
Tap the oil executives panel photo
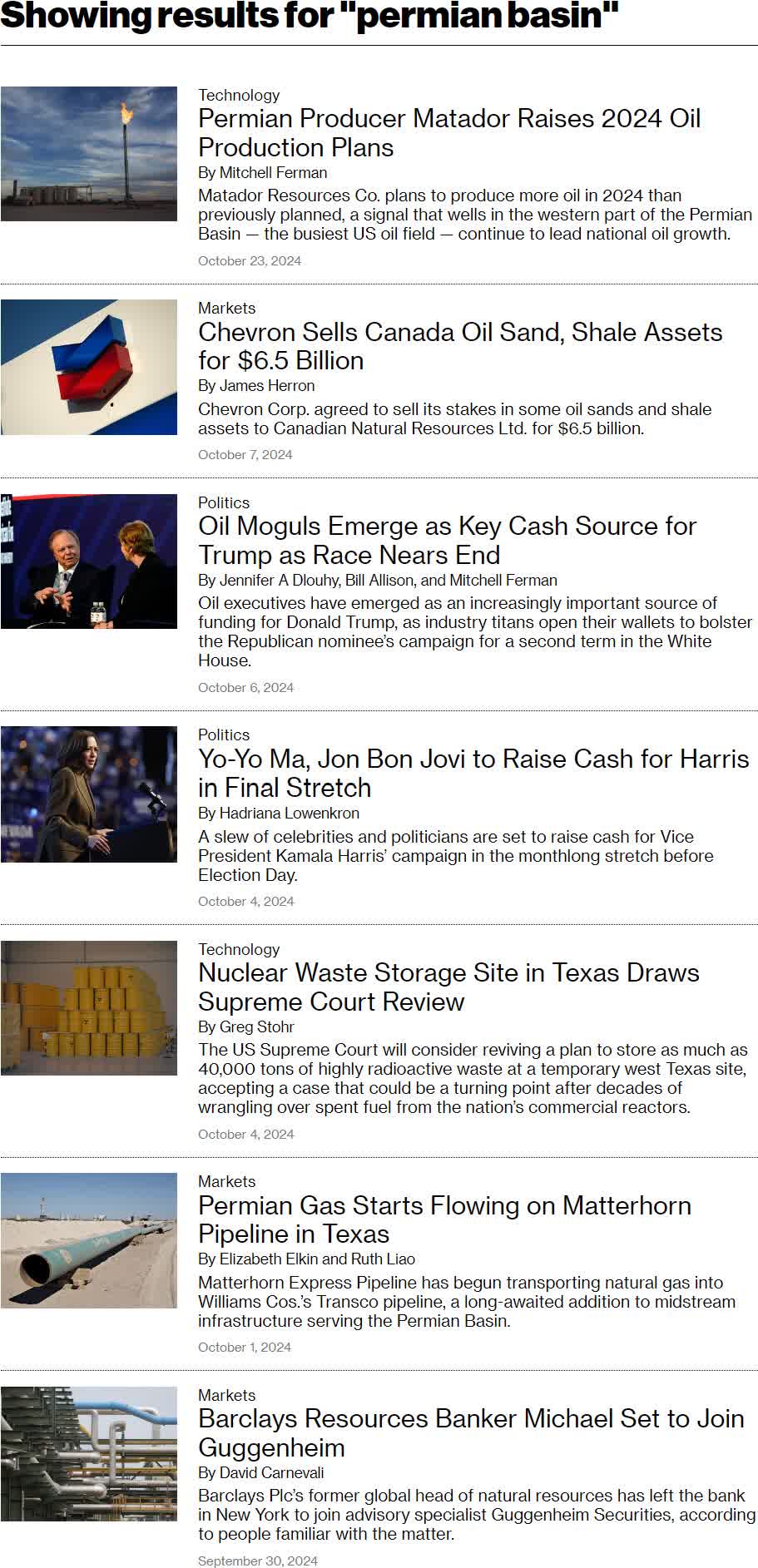pyautogui.click(x=89, y=561)
